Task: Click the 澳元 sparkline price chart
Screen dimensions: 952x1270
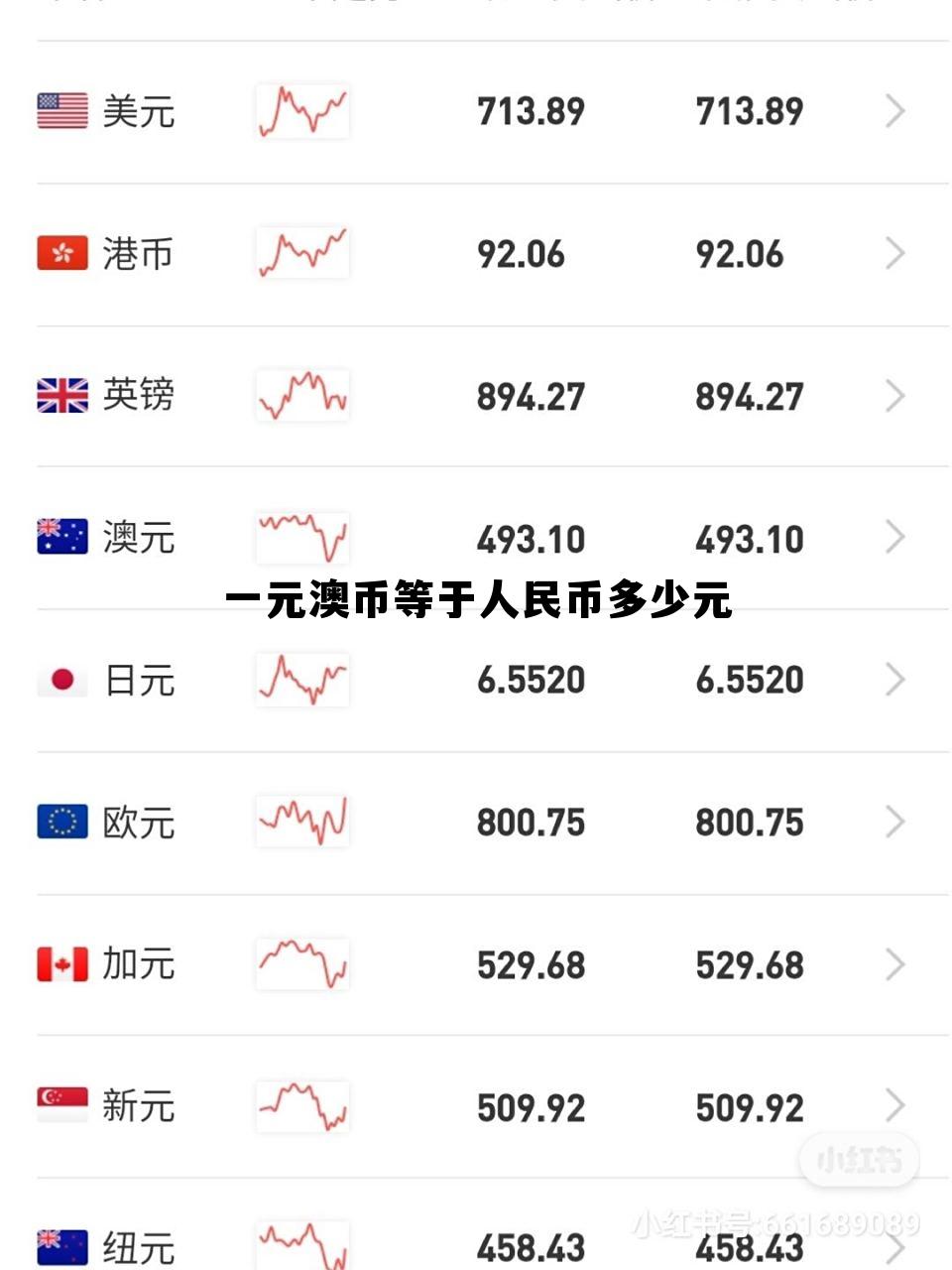Action: point(302,538)
